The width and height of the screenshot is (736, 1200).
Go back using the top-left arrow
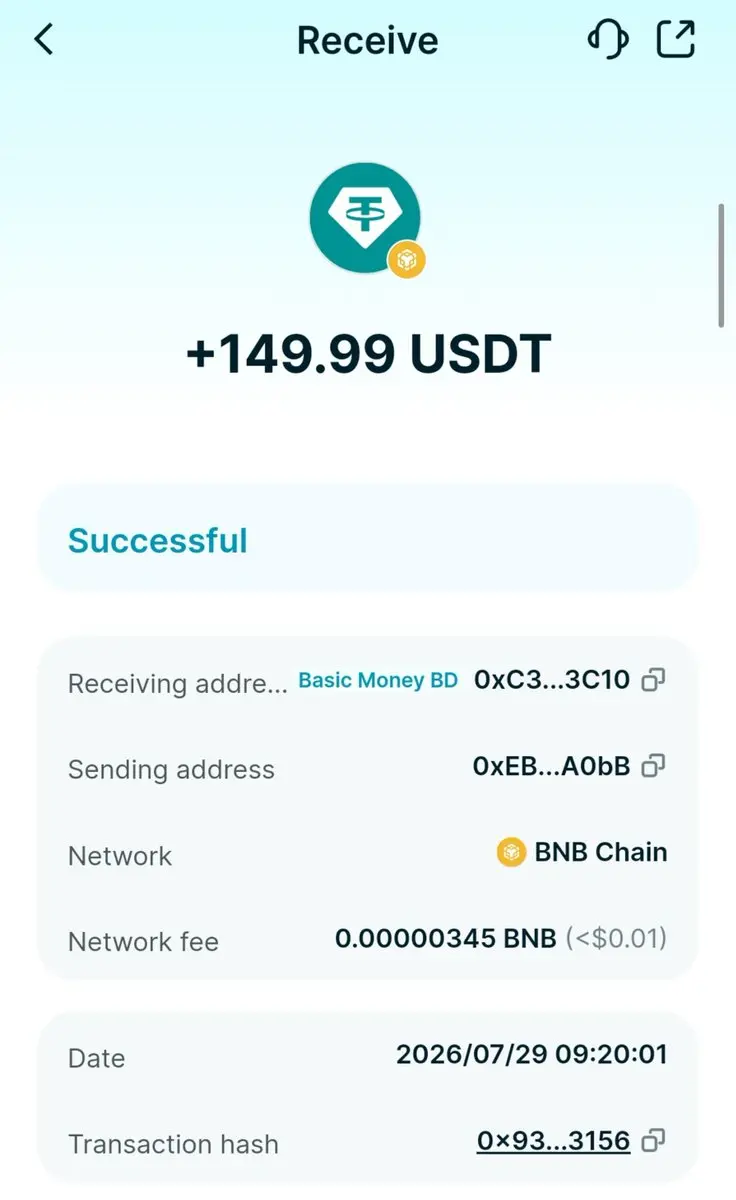coord(43,40)
